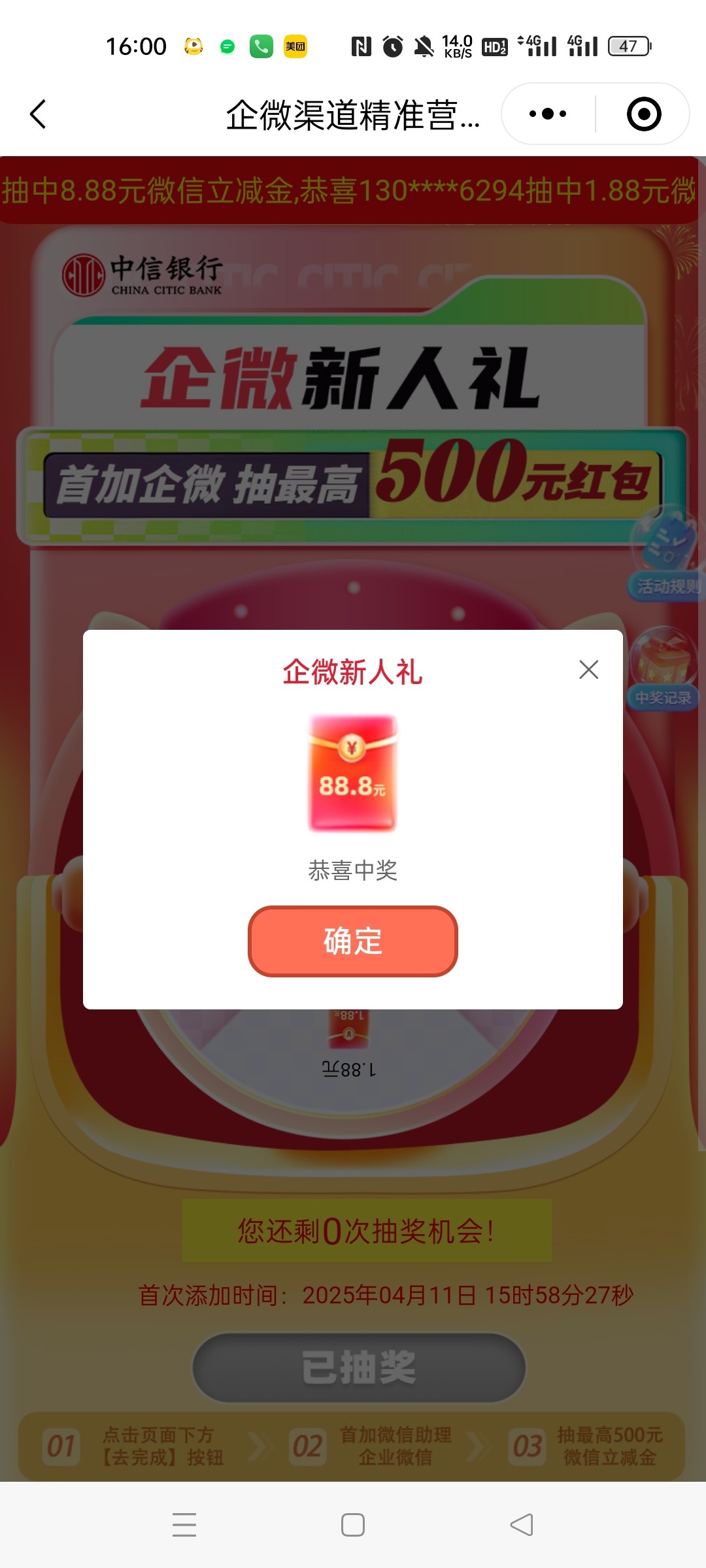
Task: Tap the system home button
Action: (353, 1525)
